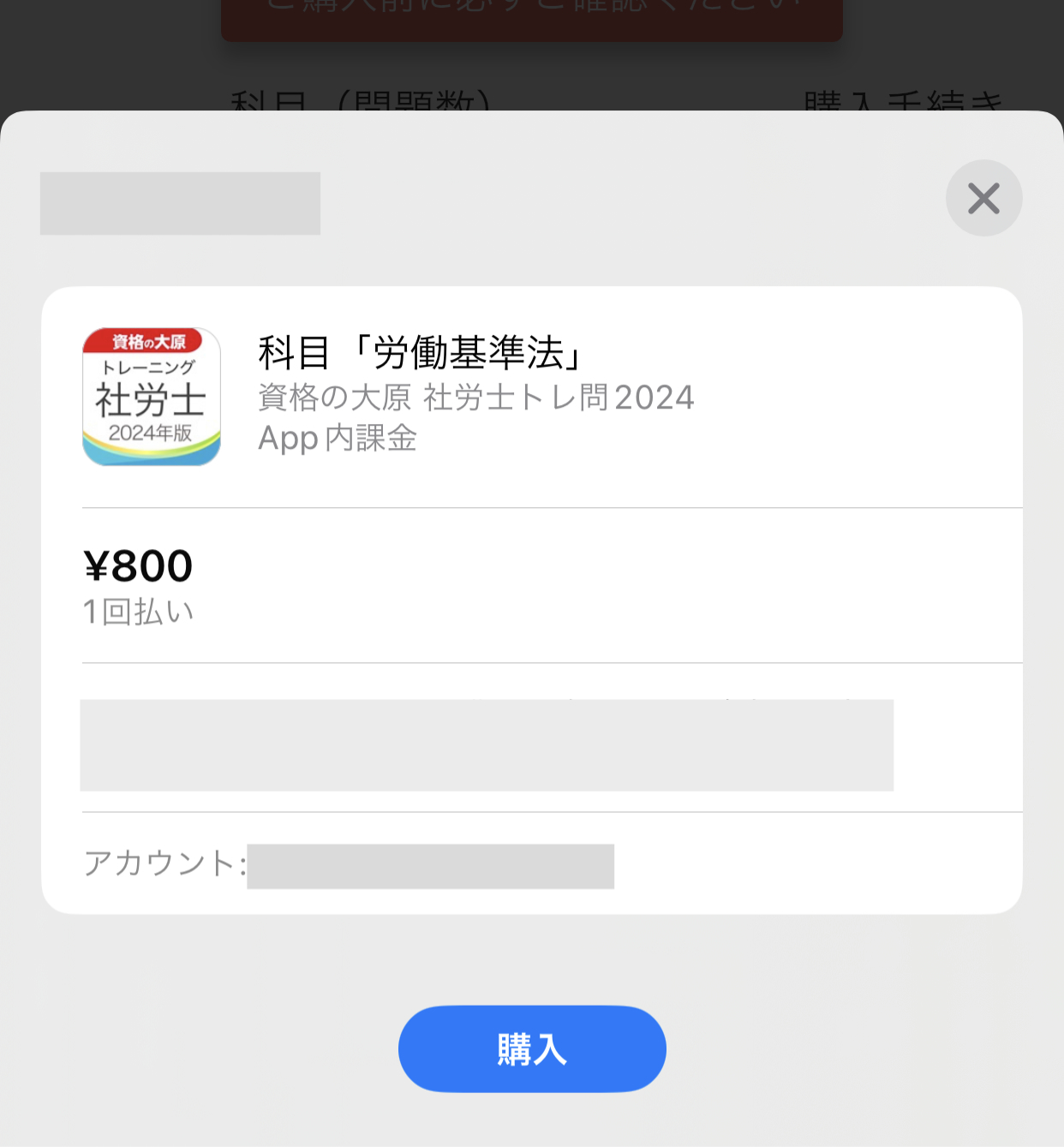This screenshot has height=1147, width=1064.
Task: Close the purchase confirmation sheet
Action: 983,198
